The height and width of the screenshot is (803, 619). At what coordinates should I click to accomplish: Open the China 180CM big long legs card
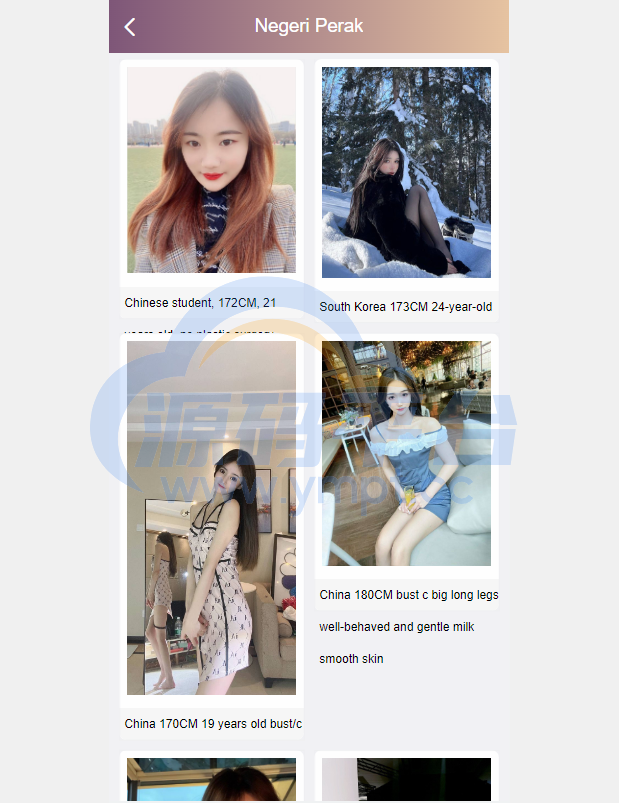[406, 454]
